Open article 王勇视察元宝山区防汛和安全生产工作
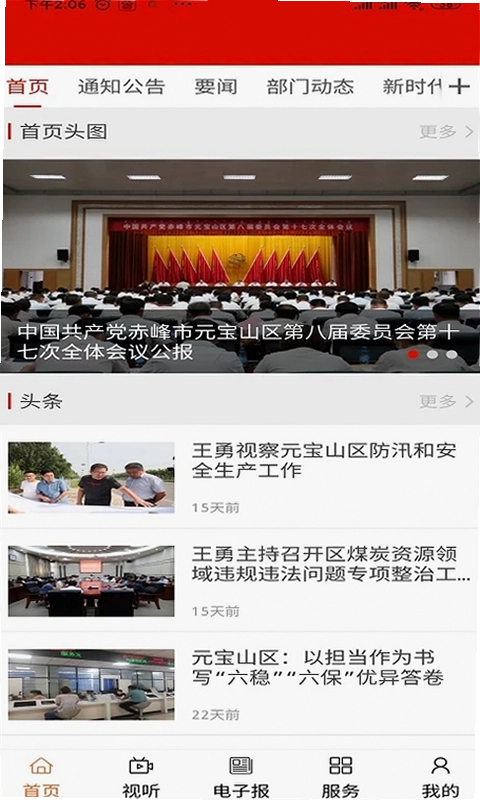 240,477
